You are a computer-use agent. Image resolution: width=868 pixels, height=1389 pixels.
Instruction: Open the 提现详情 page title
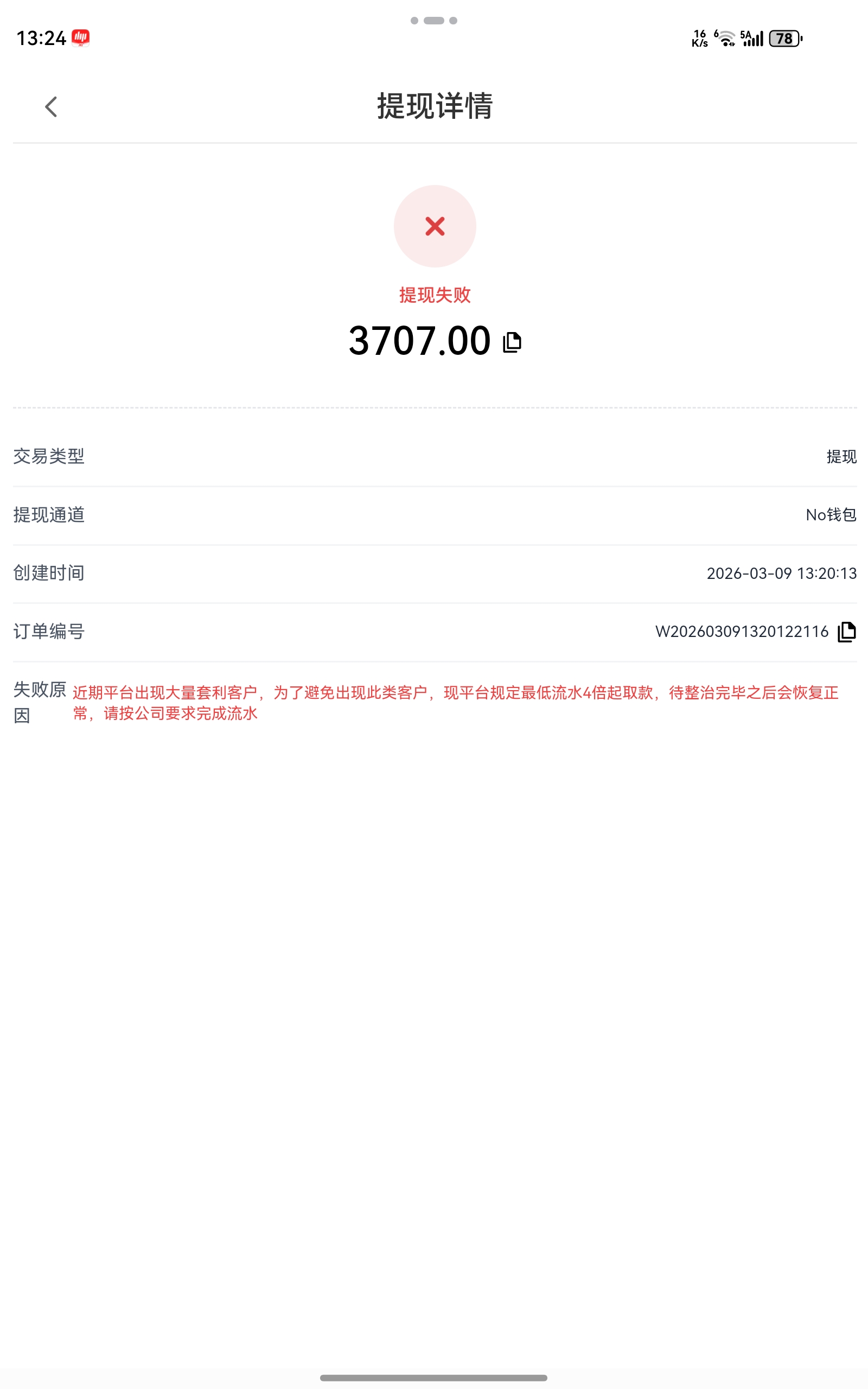coord(434,107)
